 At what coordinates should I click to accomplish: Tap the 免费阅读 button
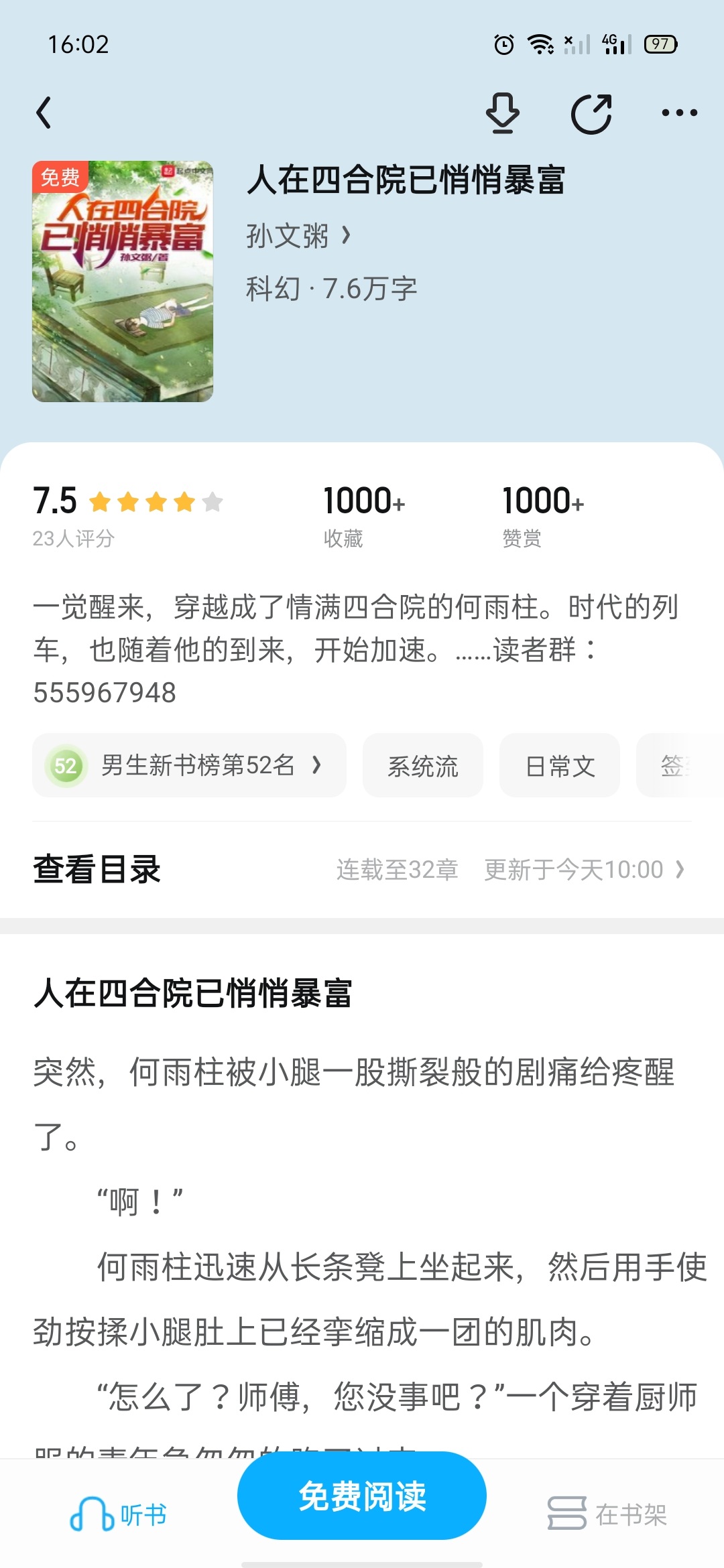click(362, 1496)
